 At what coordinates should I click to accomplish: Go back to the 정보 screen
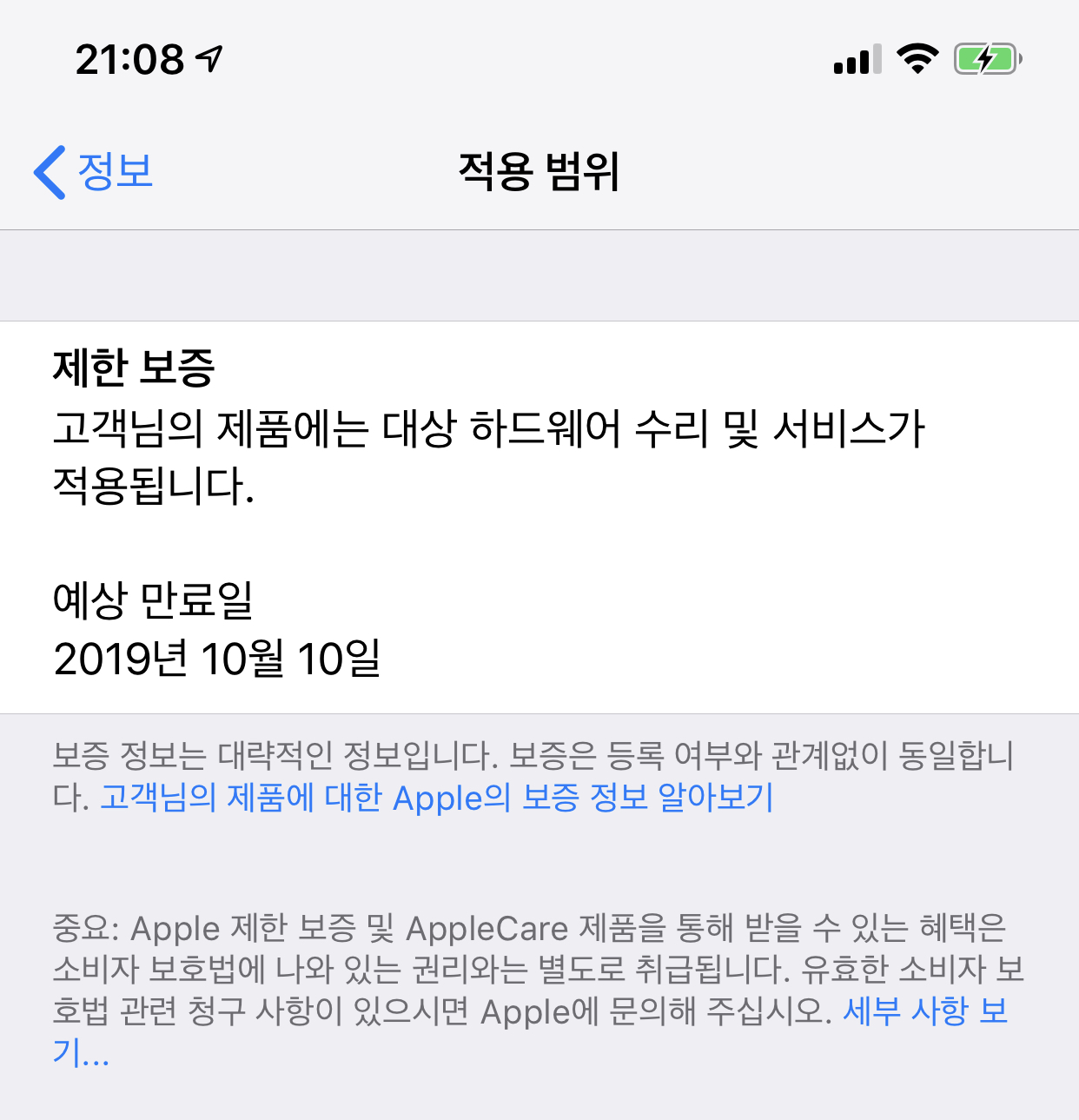pyautogui.click(x=94, y=171)
